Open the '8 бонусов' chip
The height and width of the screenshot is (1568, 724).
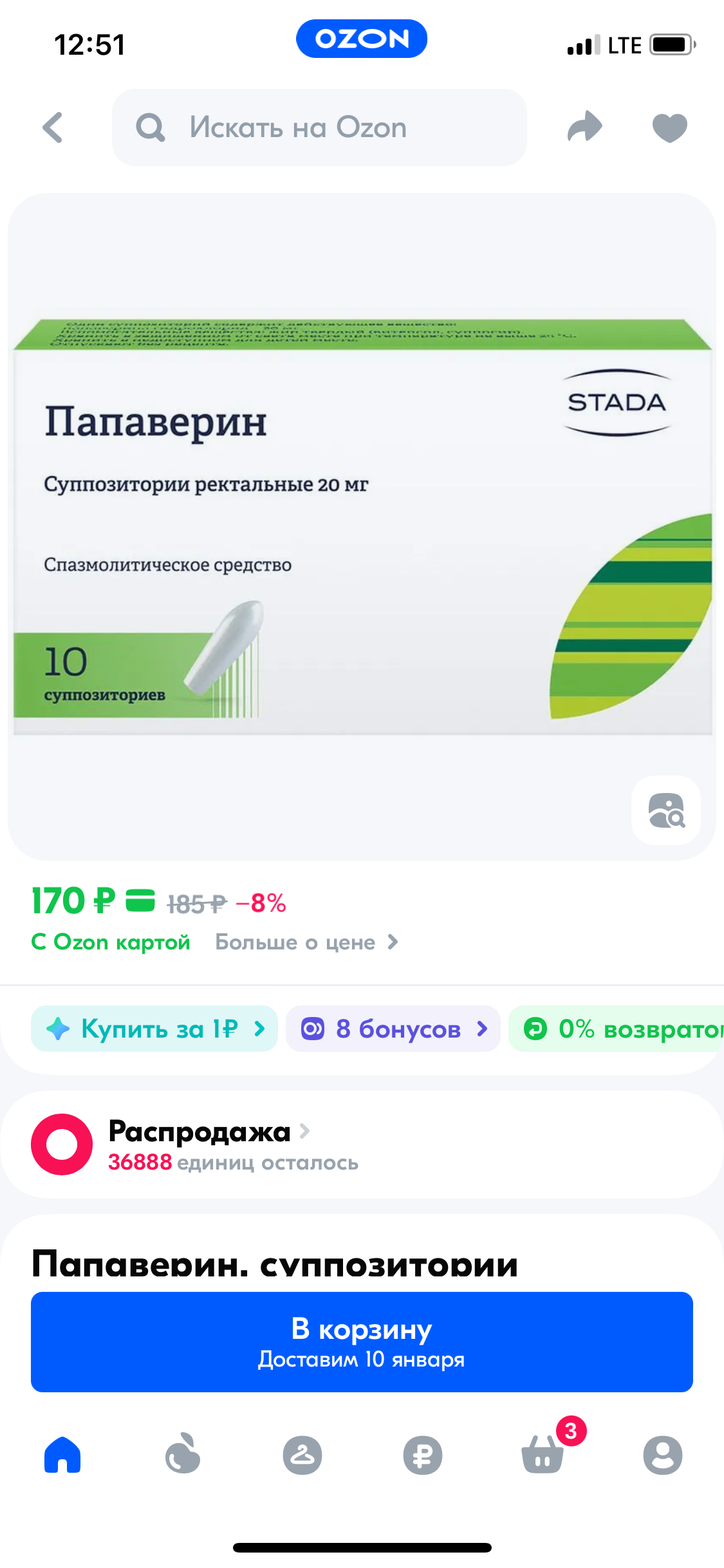[393, 1029]
